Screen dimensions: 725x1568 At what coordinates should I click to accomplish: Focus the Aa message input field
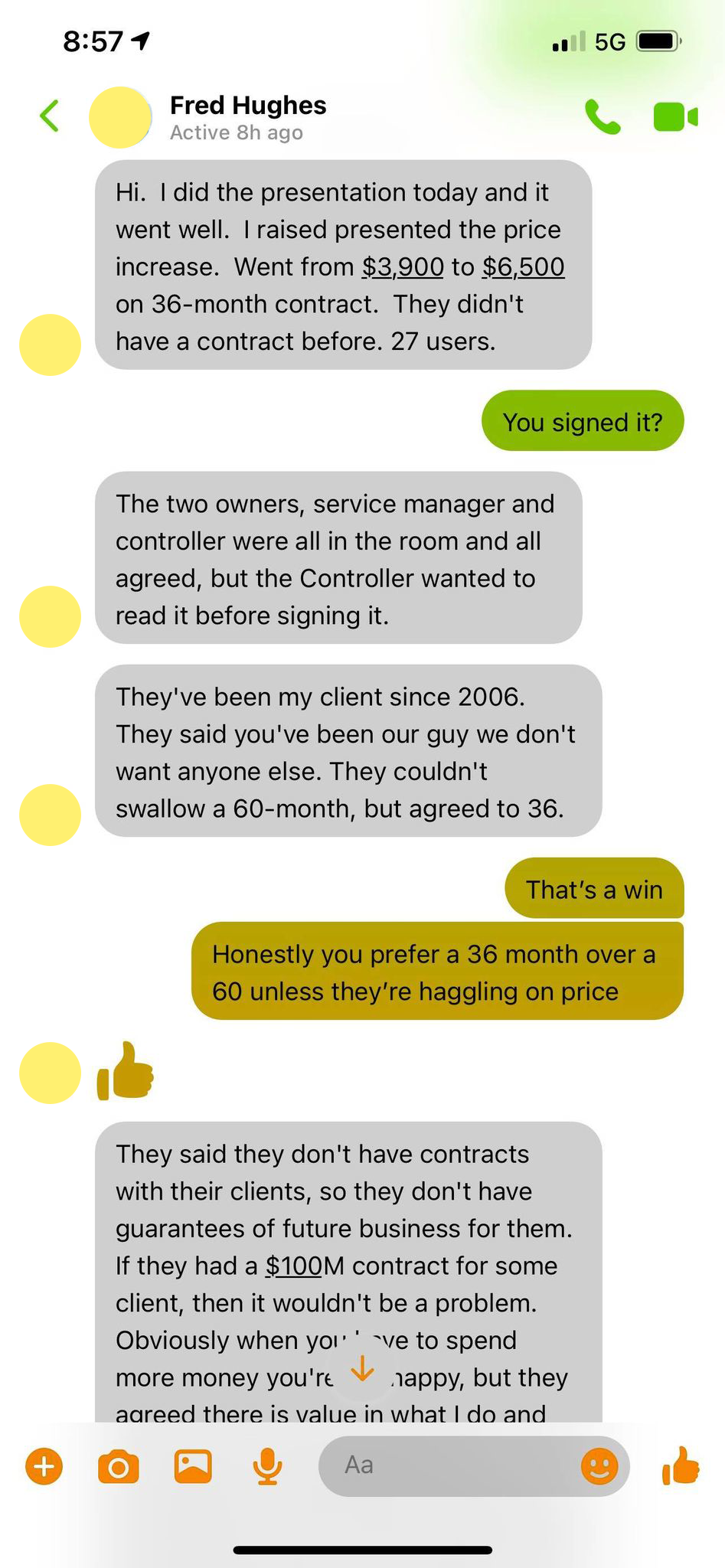452,1465
